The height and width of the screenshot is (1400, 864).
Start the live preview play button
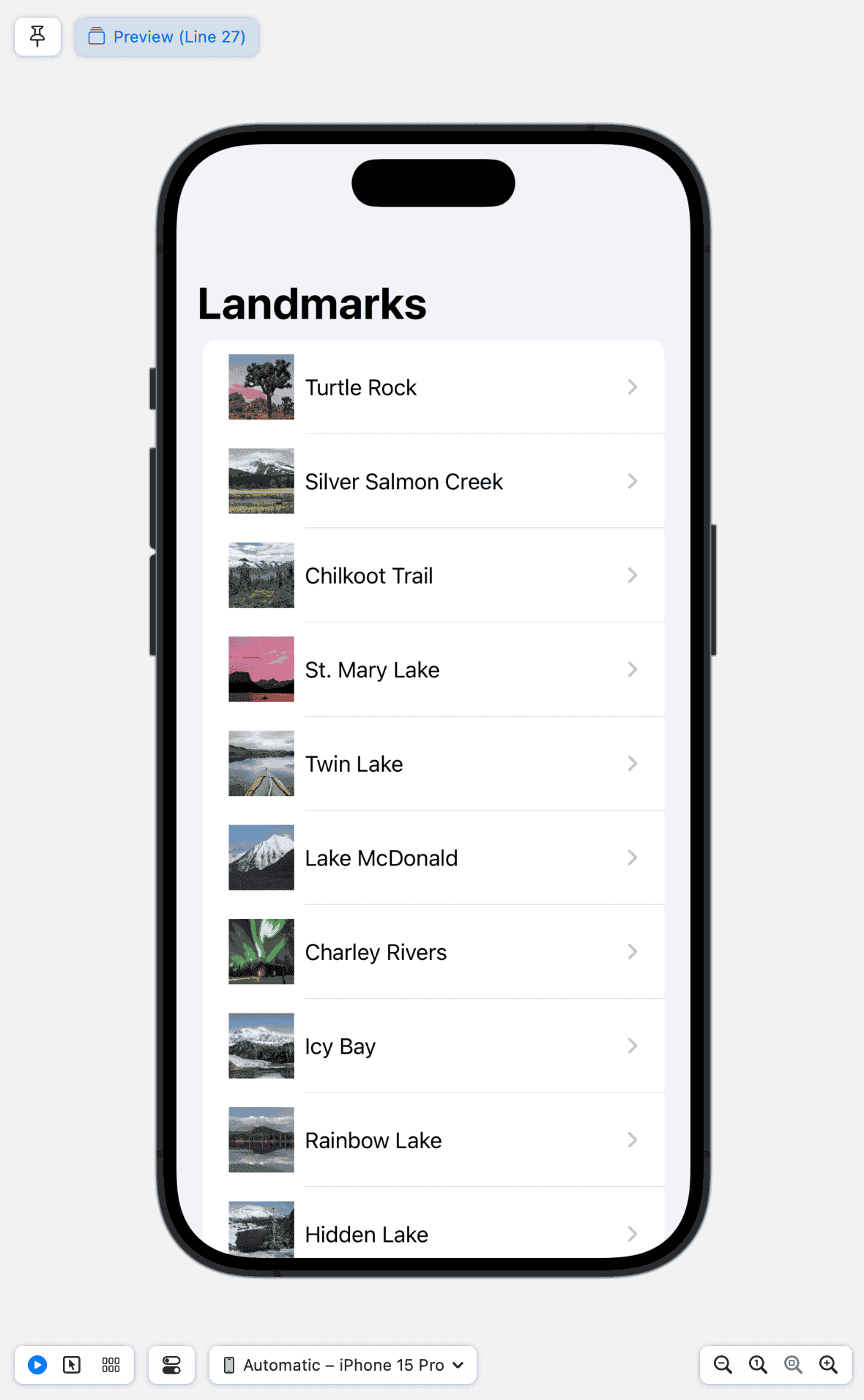[x=37, y=1365]
